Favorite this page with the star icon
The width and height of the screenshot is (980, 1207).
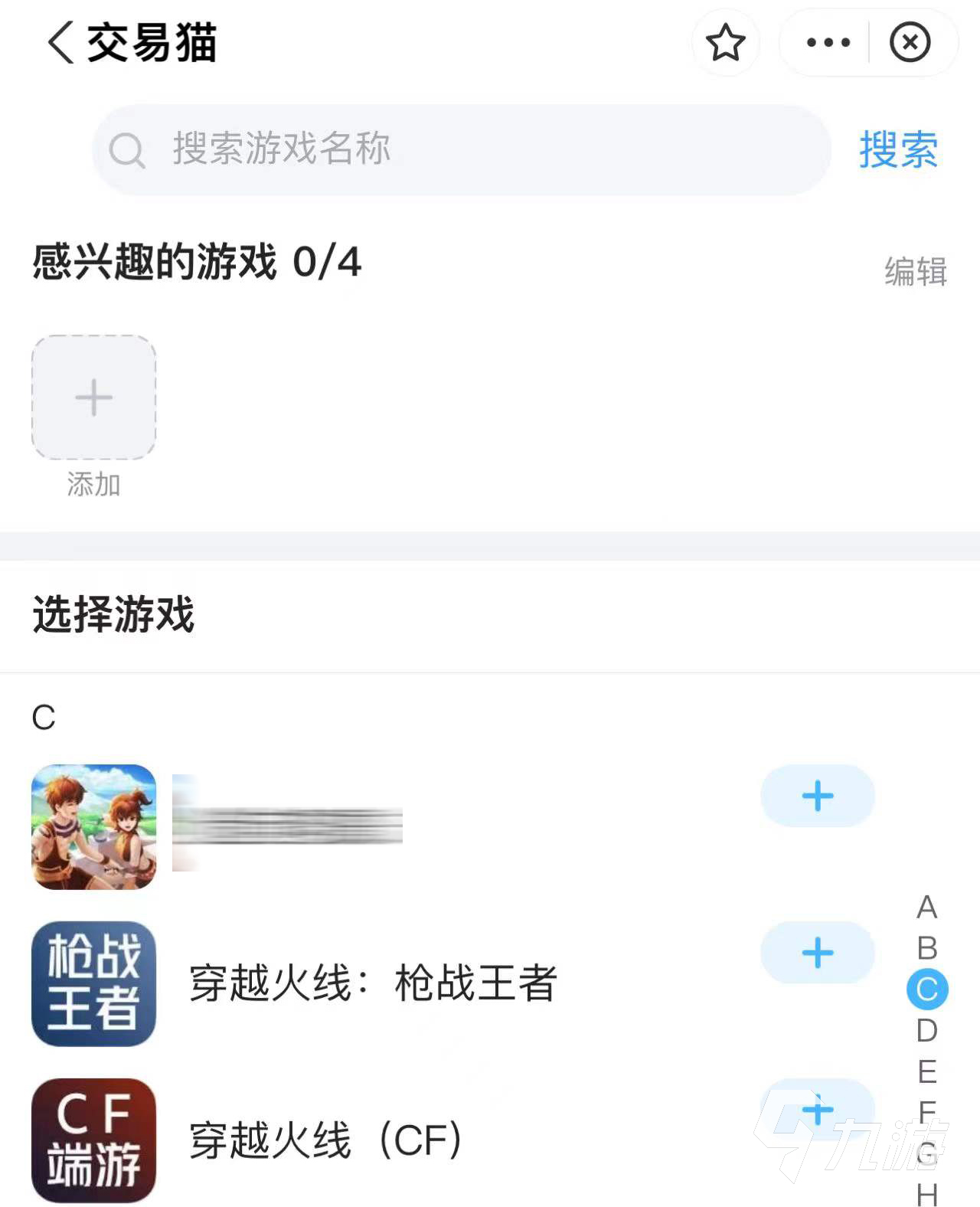(x=725, y=42)
